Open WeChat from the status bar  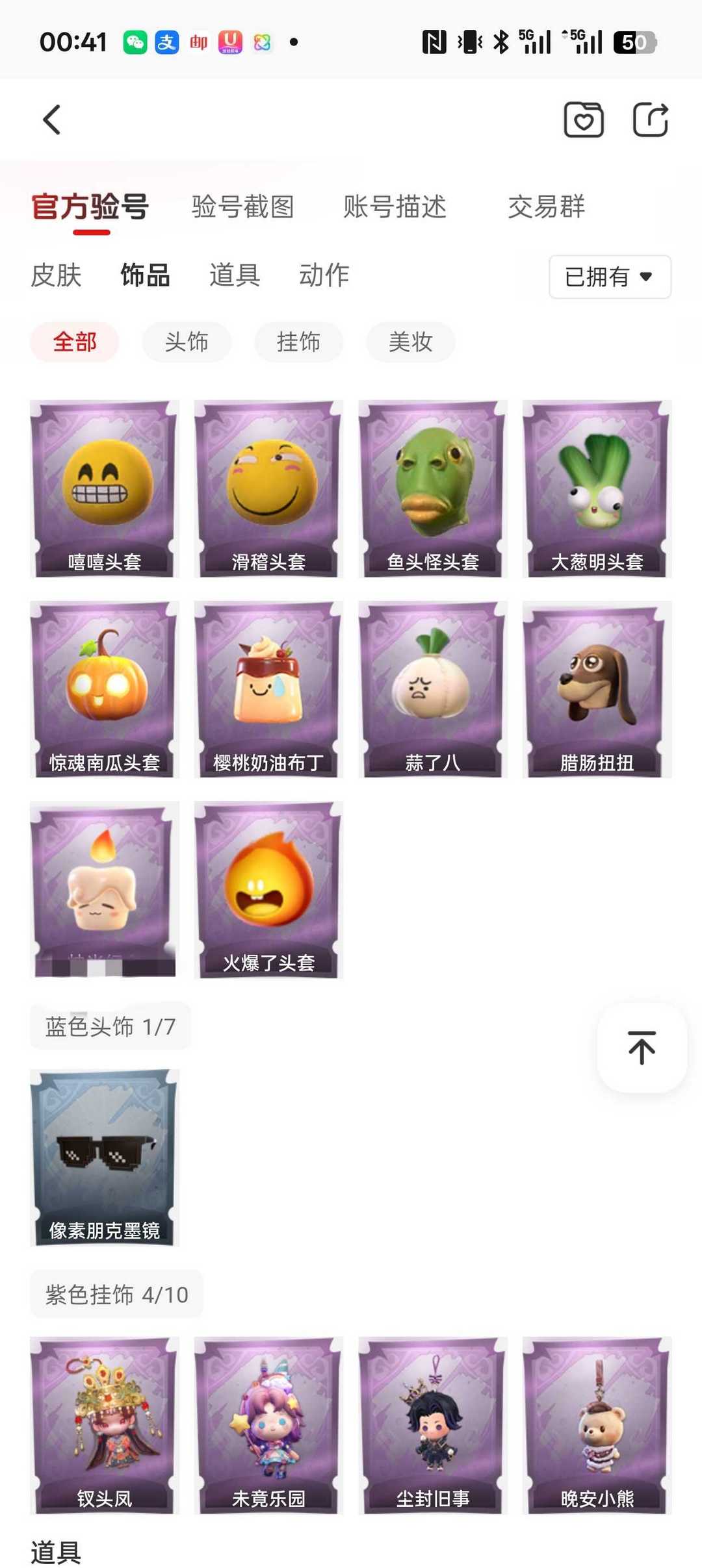(136, 42)
